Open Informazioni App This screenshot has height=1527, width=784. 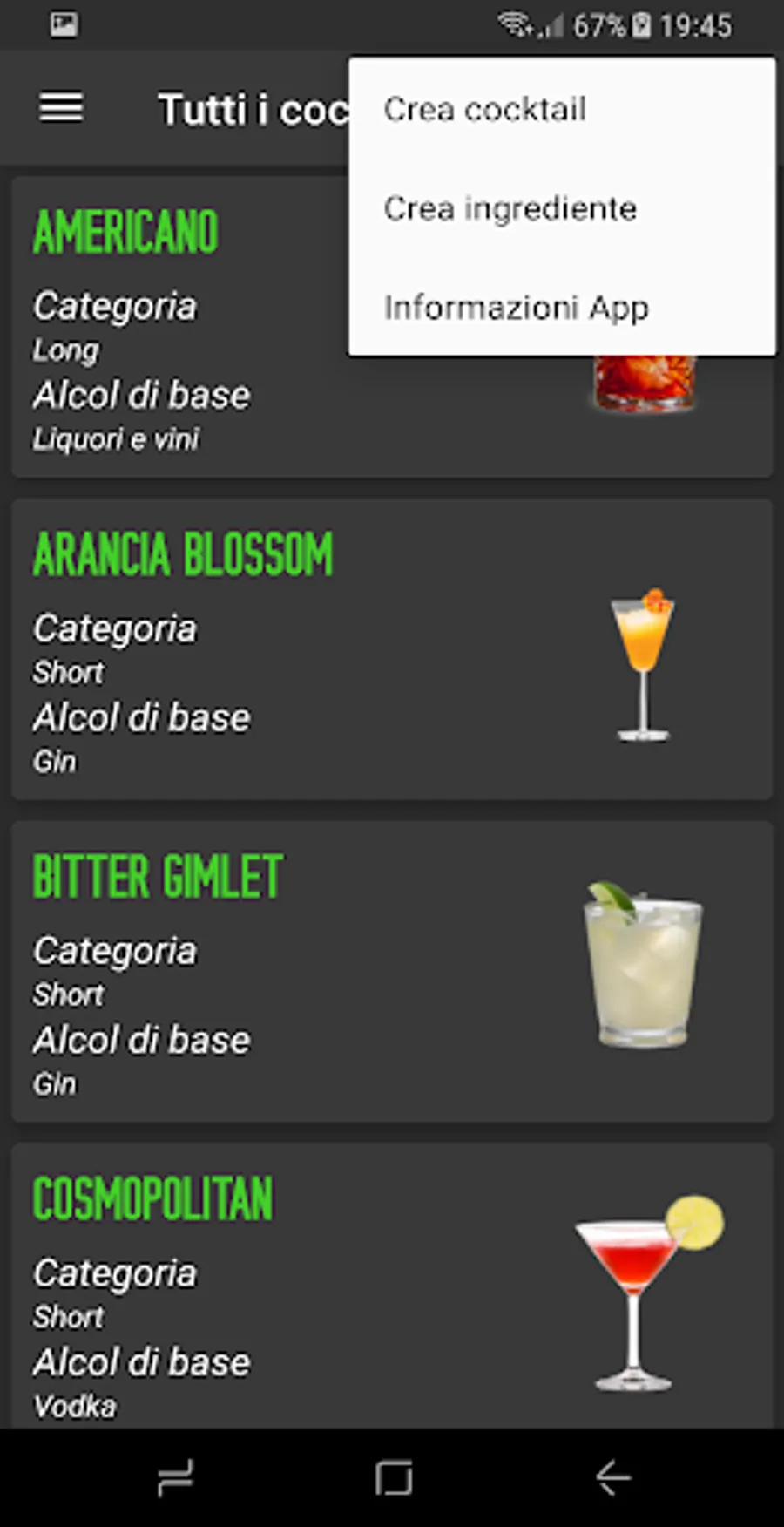coord(562,308)
